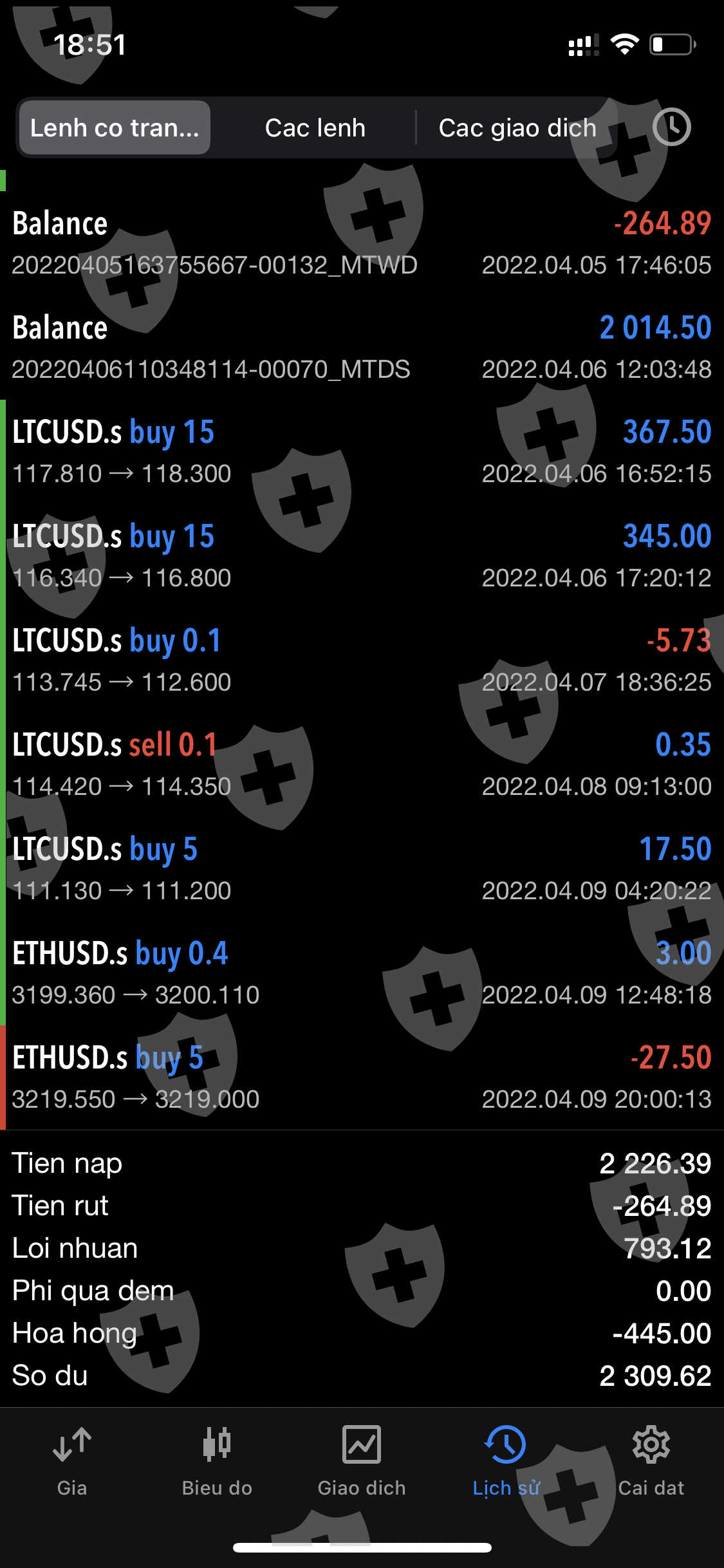Switch to the Cac giao dich tab
Screen dimensions: 724x1568
517,127
